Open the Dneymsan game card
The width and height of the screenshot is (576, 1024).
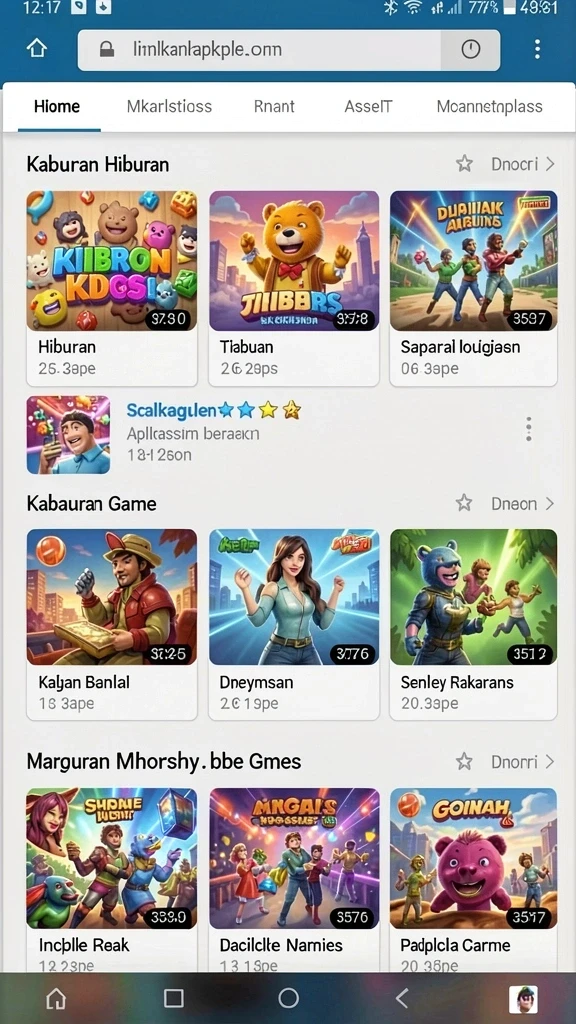pos(294,624)
